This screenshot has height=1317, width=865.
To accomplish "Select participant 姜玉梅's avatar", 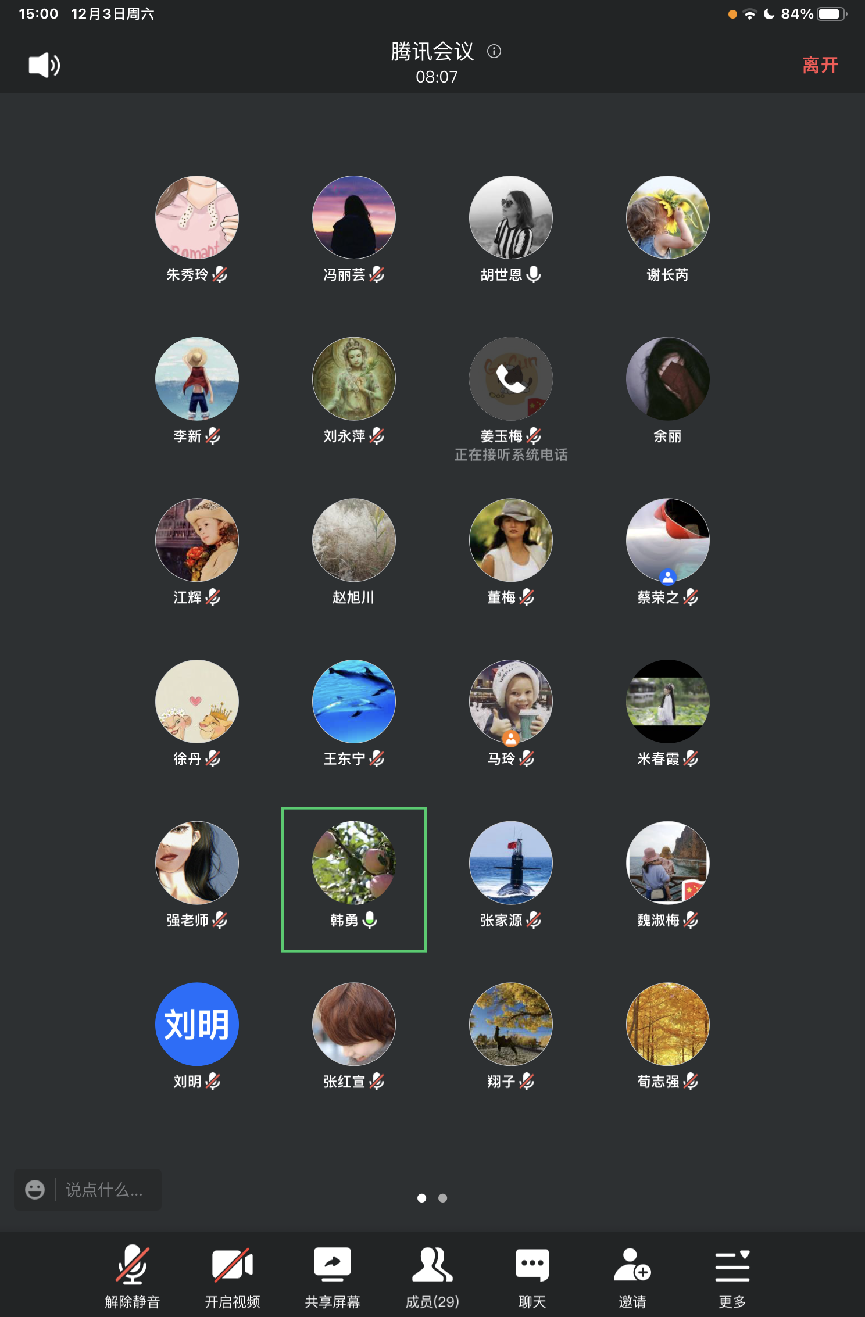I will coord(511,379).
